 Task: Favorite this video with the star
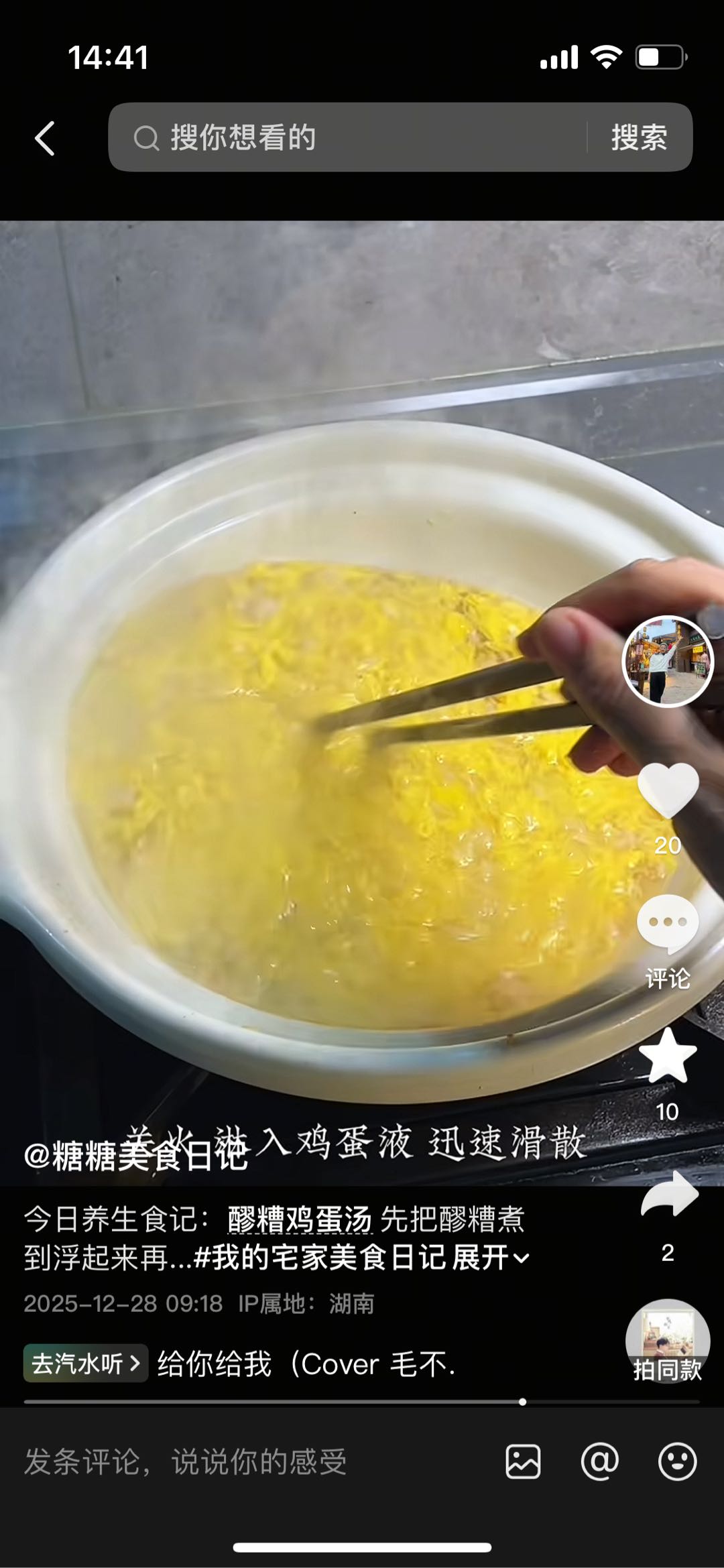pyautogui.click(x=668, y=1057)
